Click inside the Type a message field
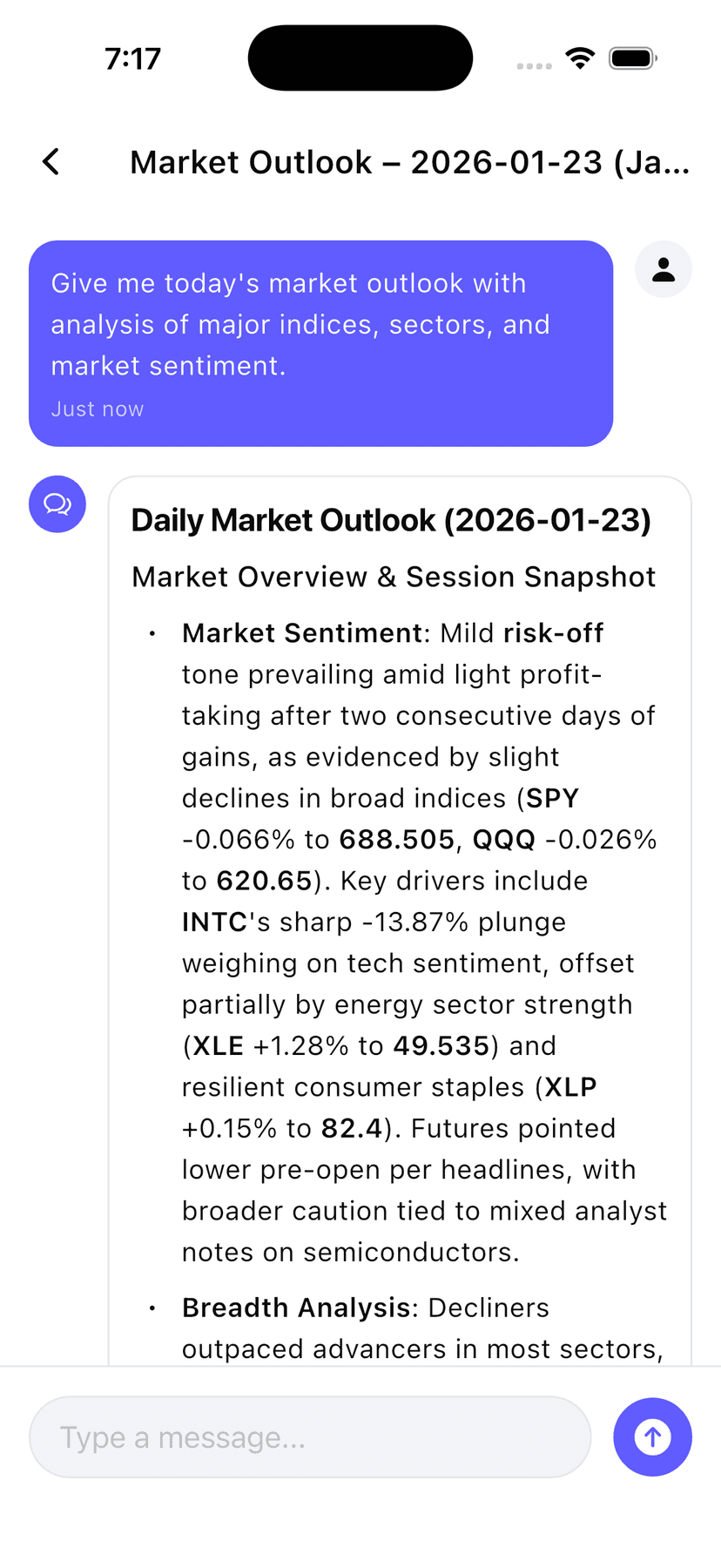This screenshot has width=721, height=1568. click(x=309, y=1437)
